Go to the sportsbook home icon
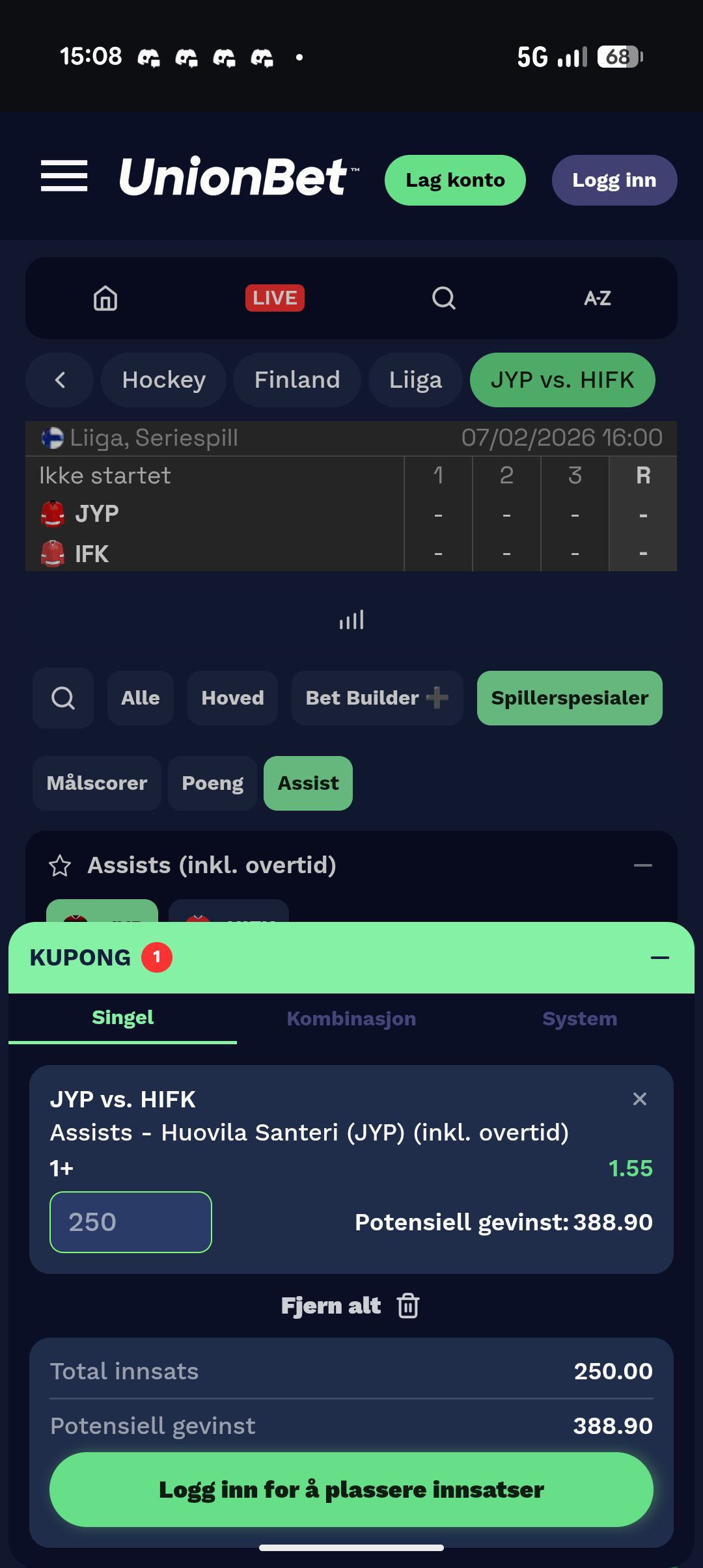 point(105,299)
